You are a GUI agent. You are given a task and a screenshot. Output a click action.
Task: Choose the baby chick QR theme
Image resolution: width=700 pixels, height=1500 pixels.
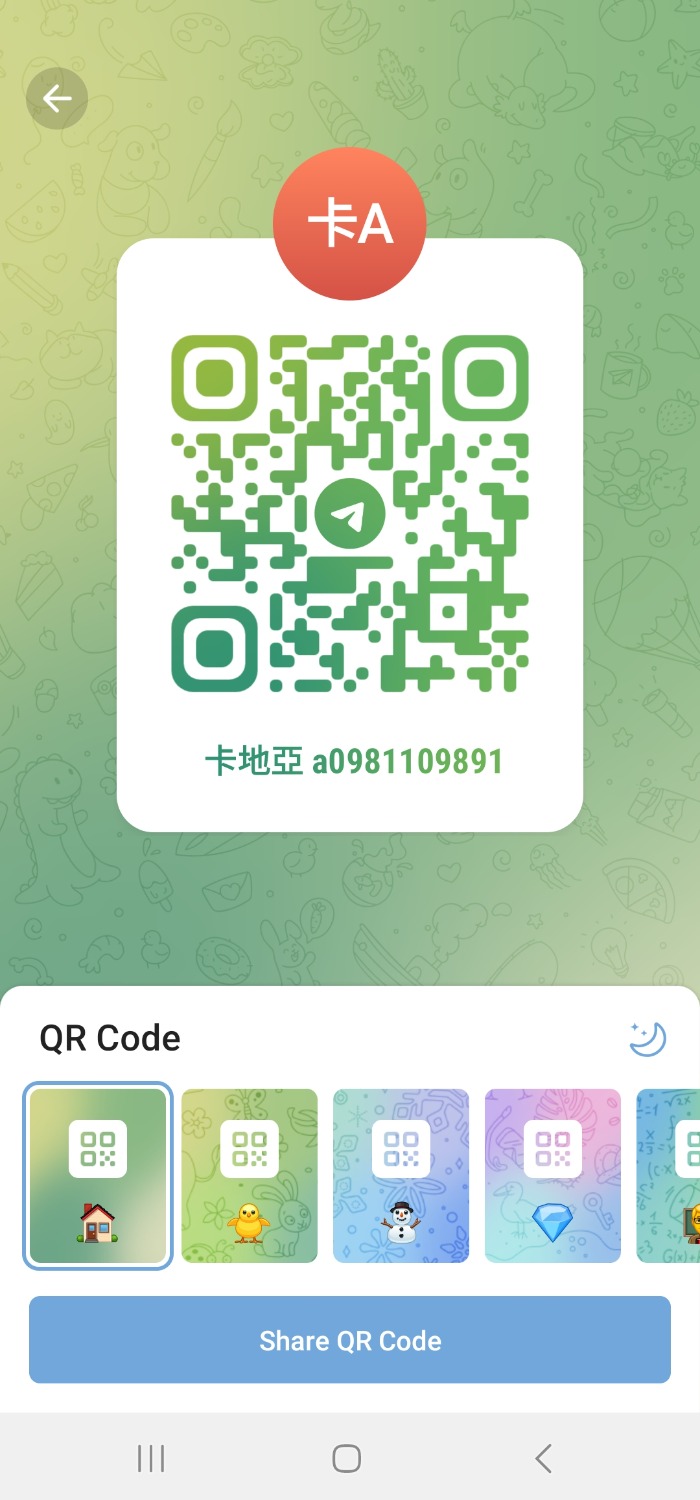(249, 1176)
